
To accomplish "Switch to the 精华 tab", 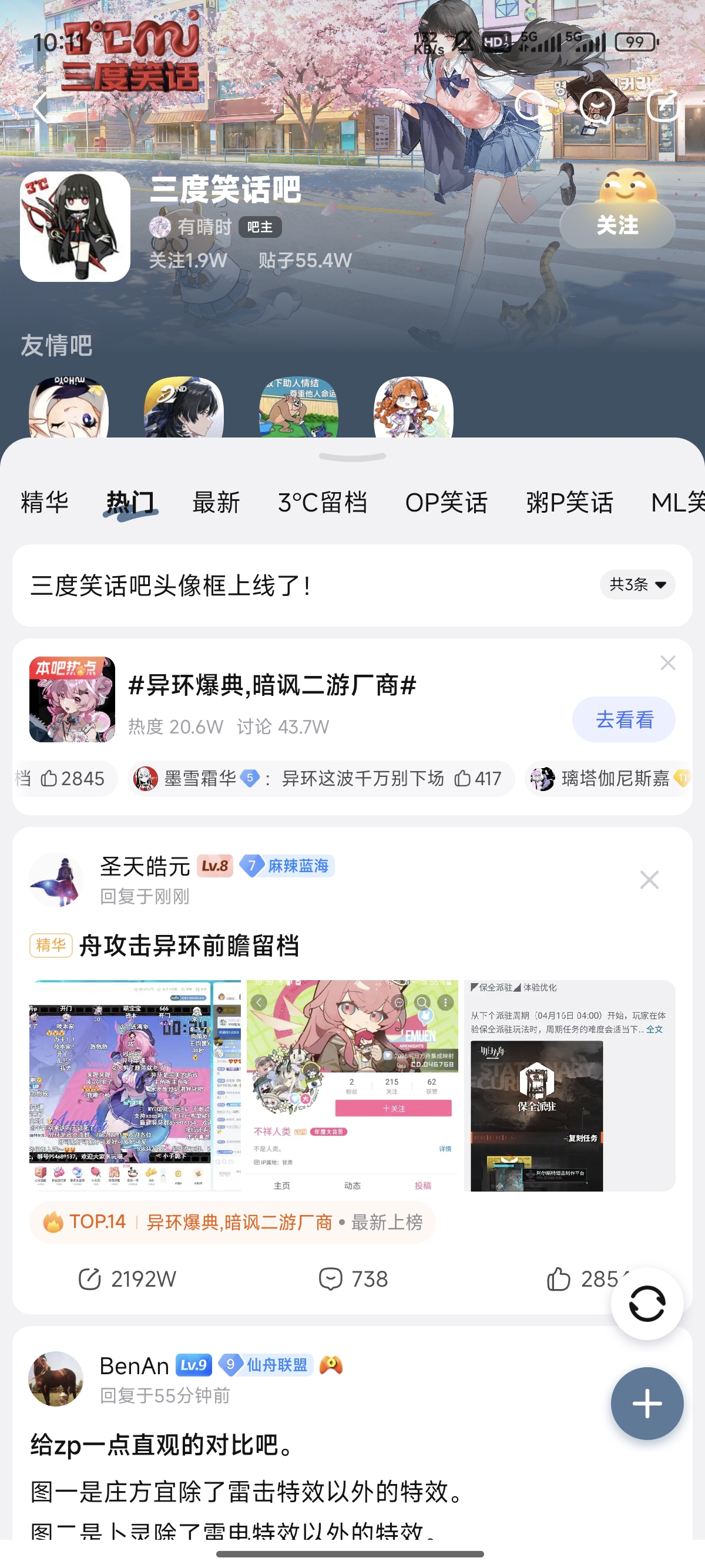I will pos(45,503).
